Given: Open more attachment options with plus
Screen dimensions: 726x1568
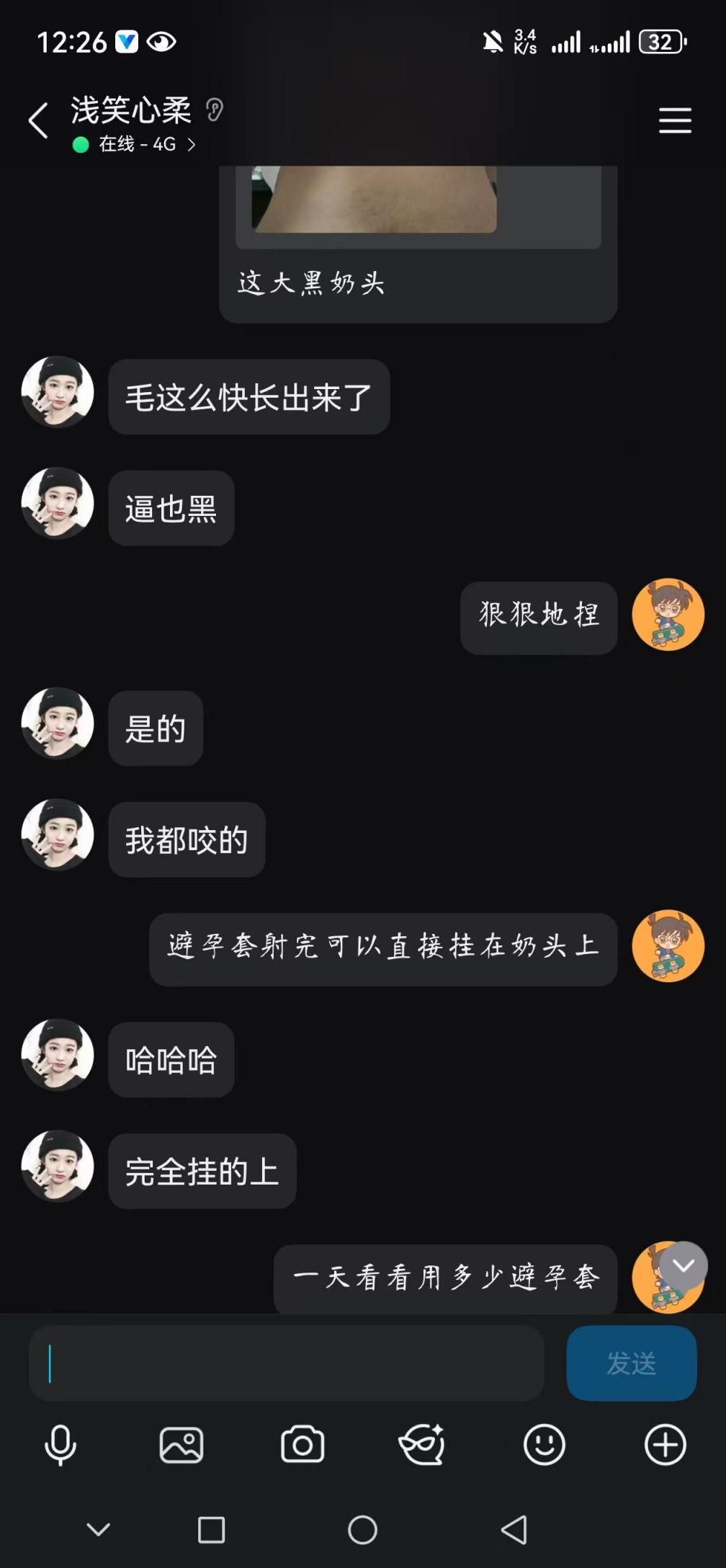Looking at the screenshot, I should [x=665, y=1445].
